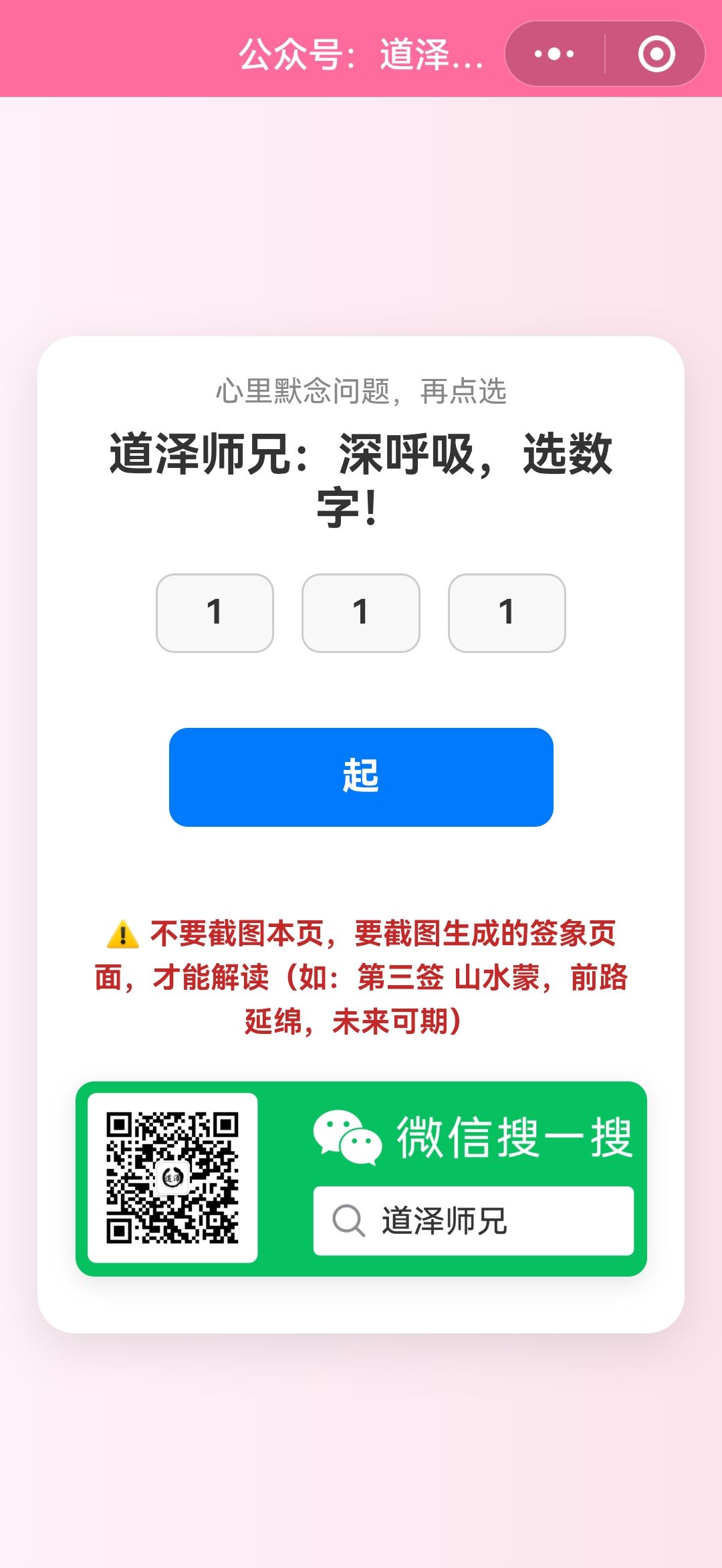Select the middle number box showing 1
This screenshot has height=1568, width=722.
point(361,613)
